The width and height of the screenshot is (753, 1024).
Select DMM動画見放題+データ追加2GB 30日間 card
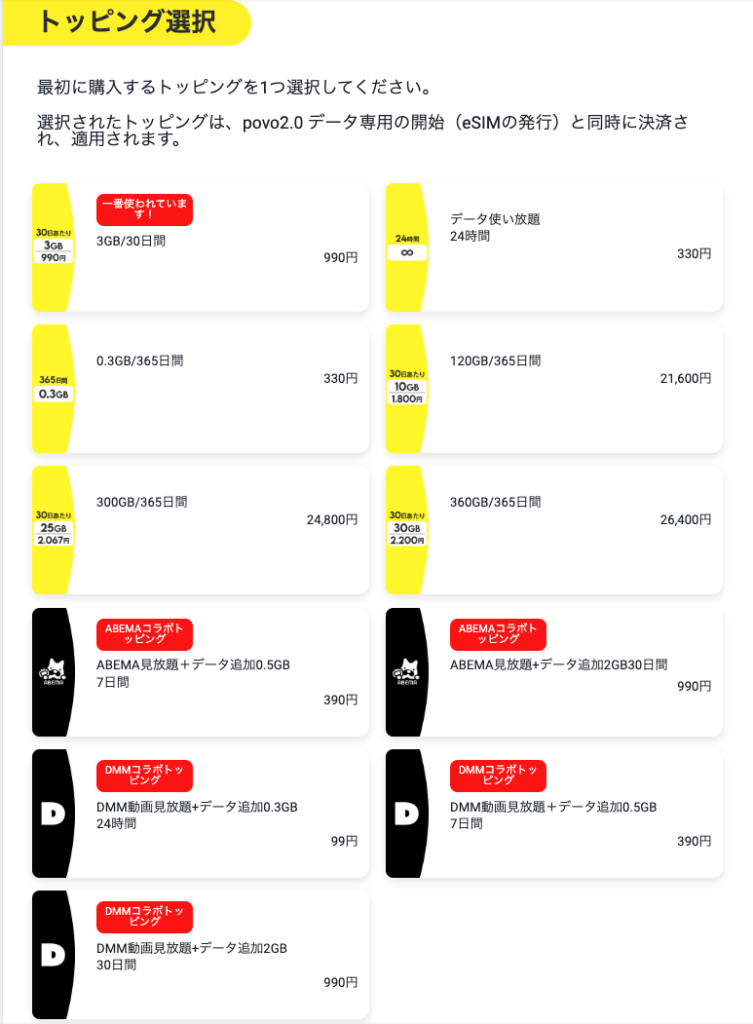coord(200,955)
